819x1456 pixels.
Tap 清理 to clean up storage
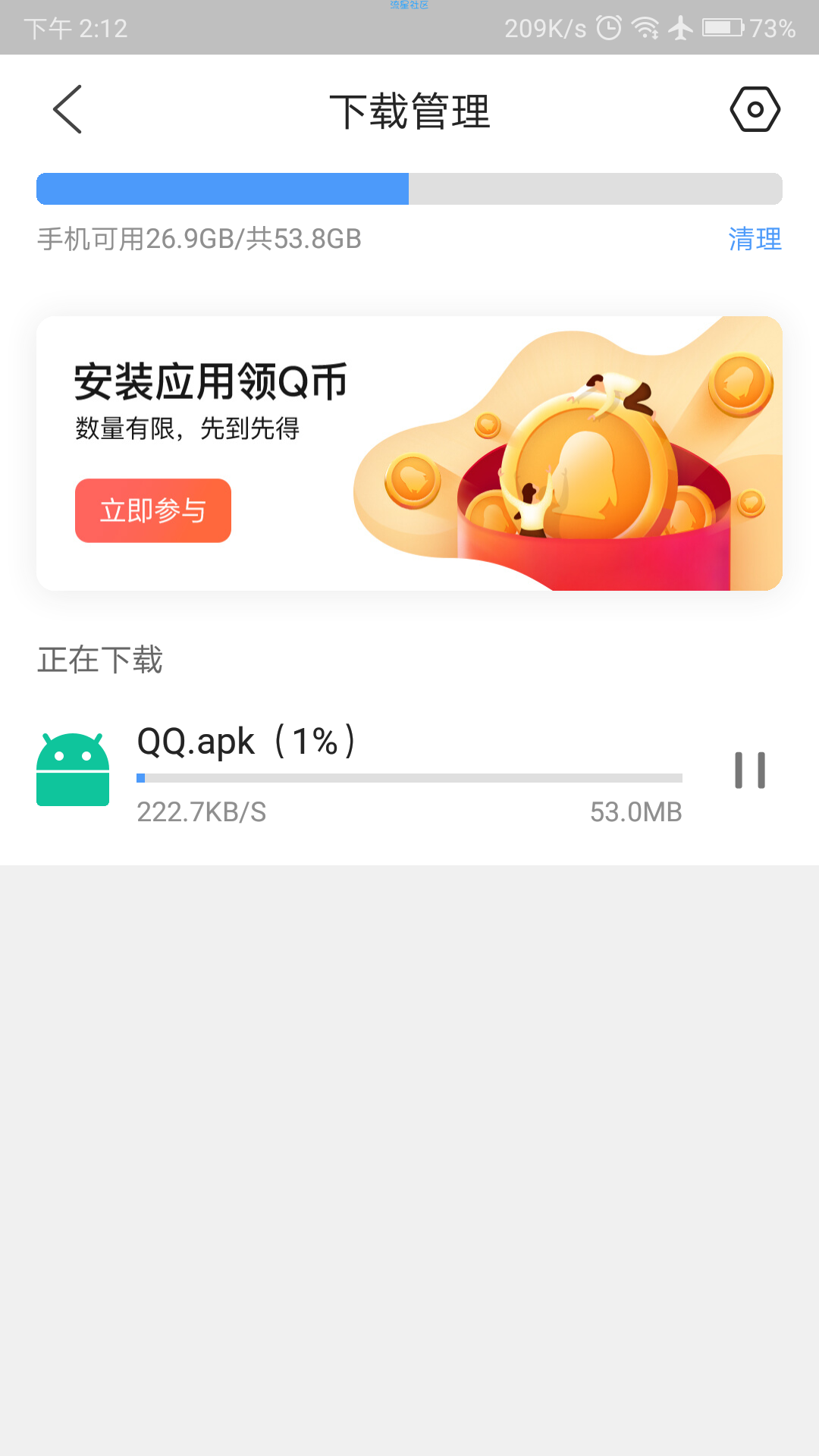755,240
